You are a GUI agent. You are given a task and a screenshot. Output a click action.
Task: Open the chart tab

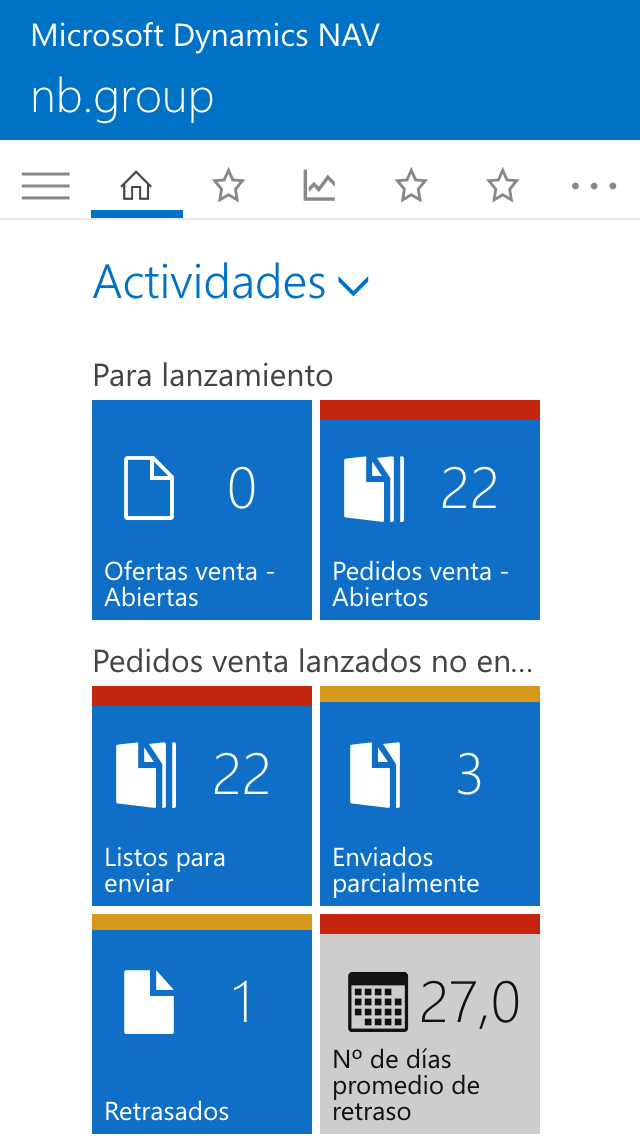[319, 186]
